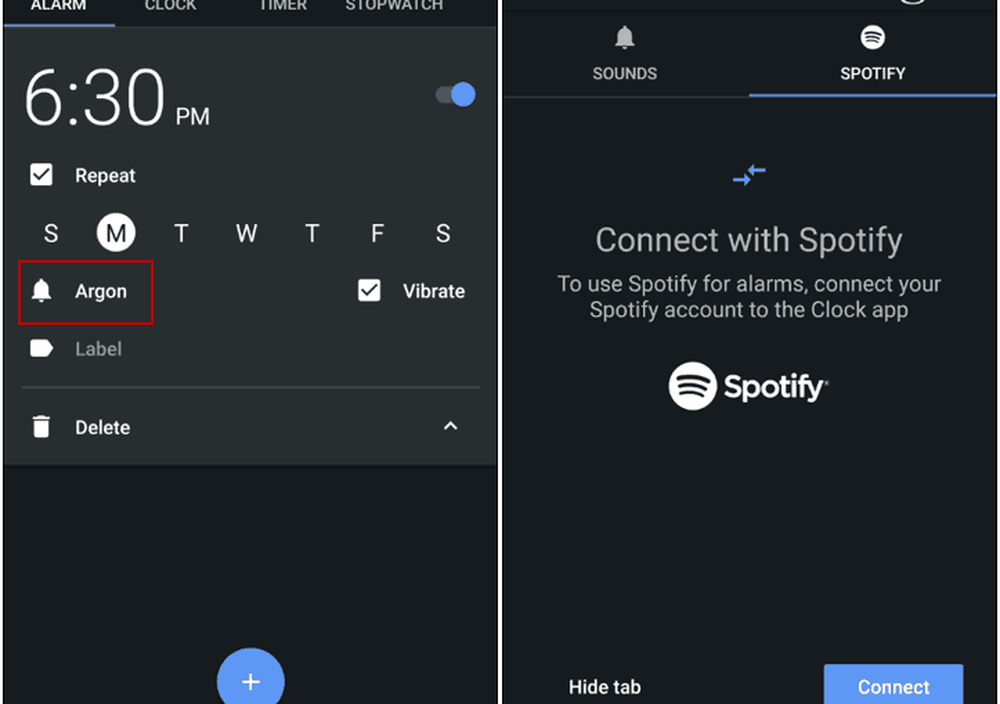Connect your Spotify account
The height and width of the screenshot is (704, 1000).
(x=893, y=686)
